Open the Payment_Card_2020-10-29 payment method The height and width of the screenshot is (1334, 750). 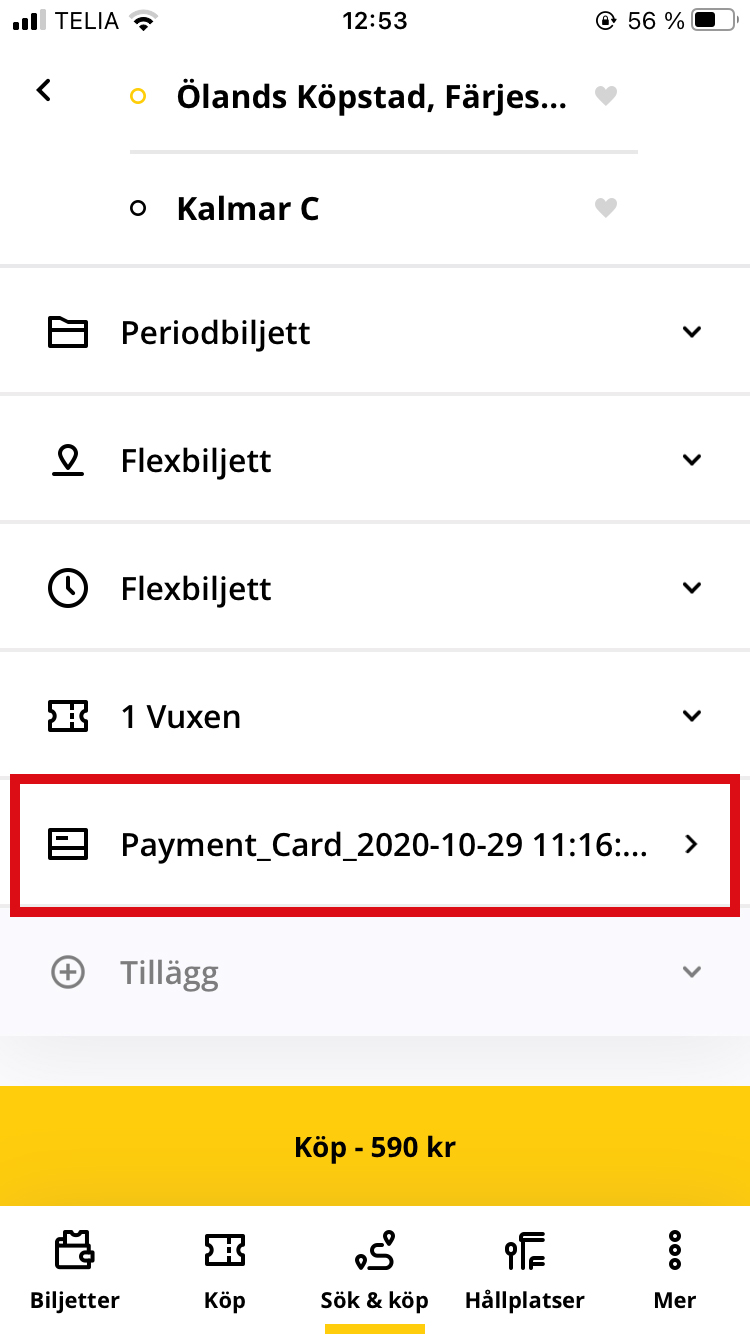(374, 844)
